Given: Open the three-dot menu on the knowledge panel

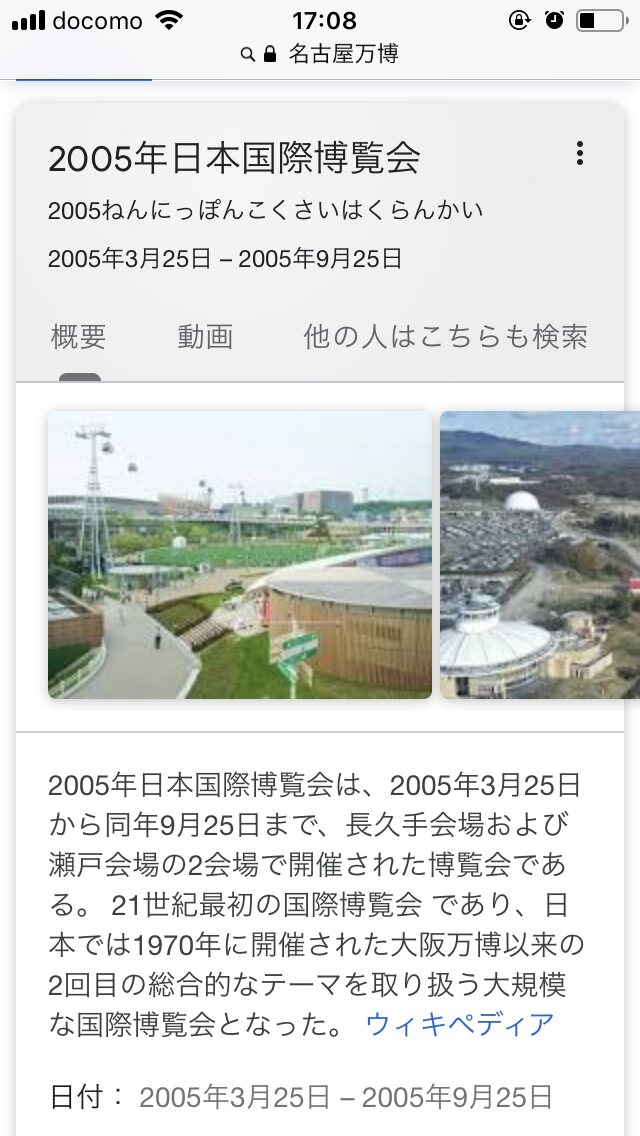Looking at the screenshot, I should coord(579,154).
